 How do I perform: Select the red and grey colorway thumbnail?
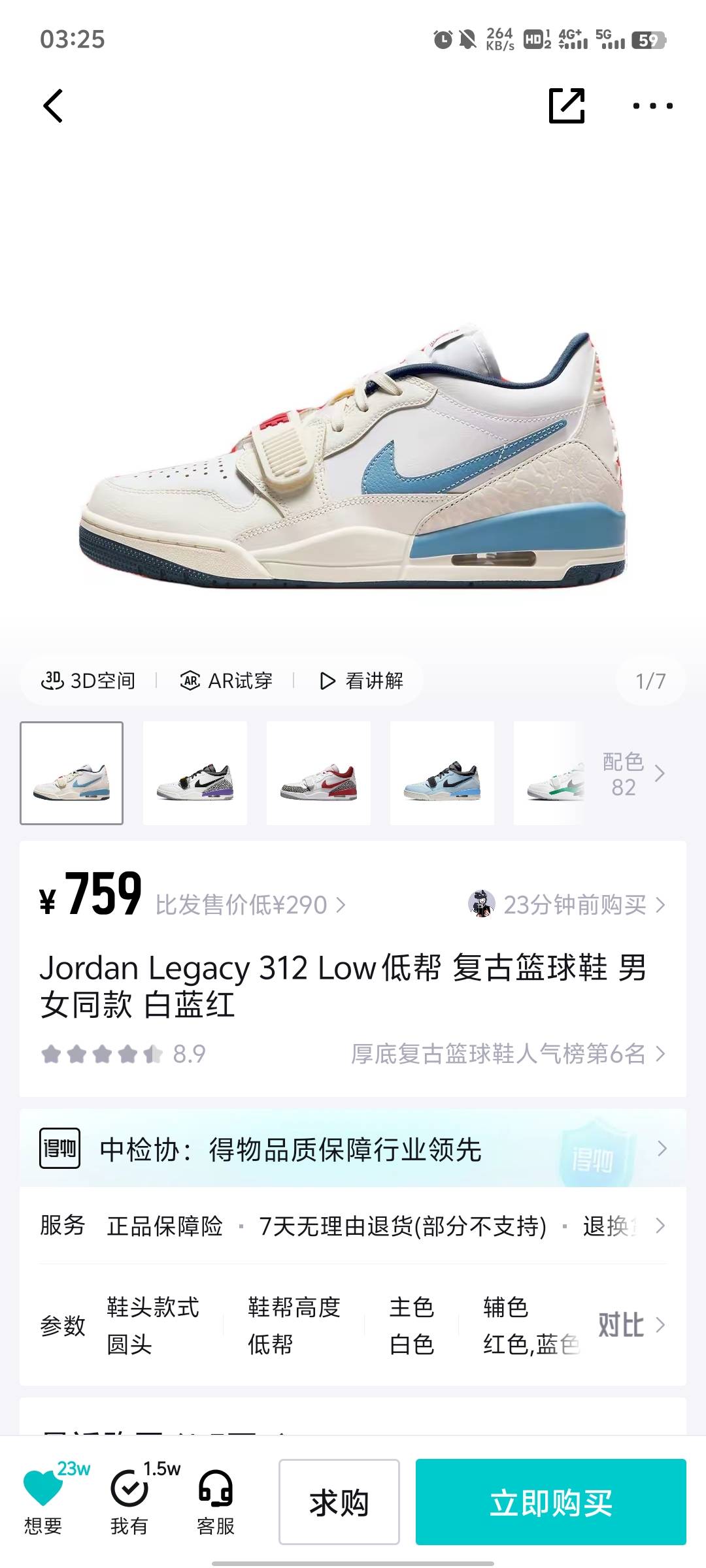[318, 774]
